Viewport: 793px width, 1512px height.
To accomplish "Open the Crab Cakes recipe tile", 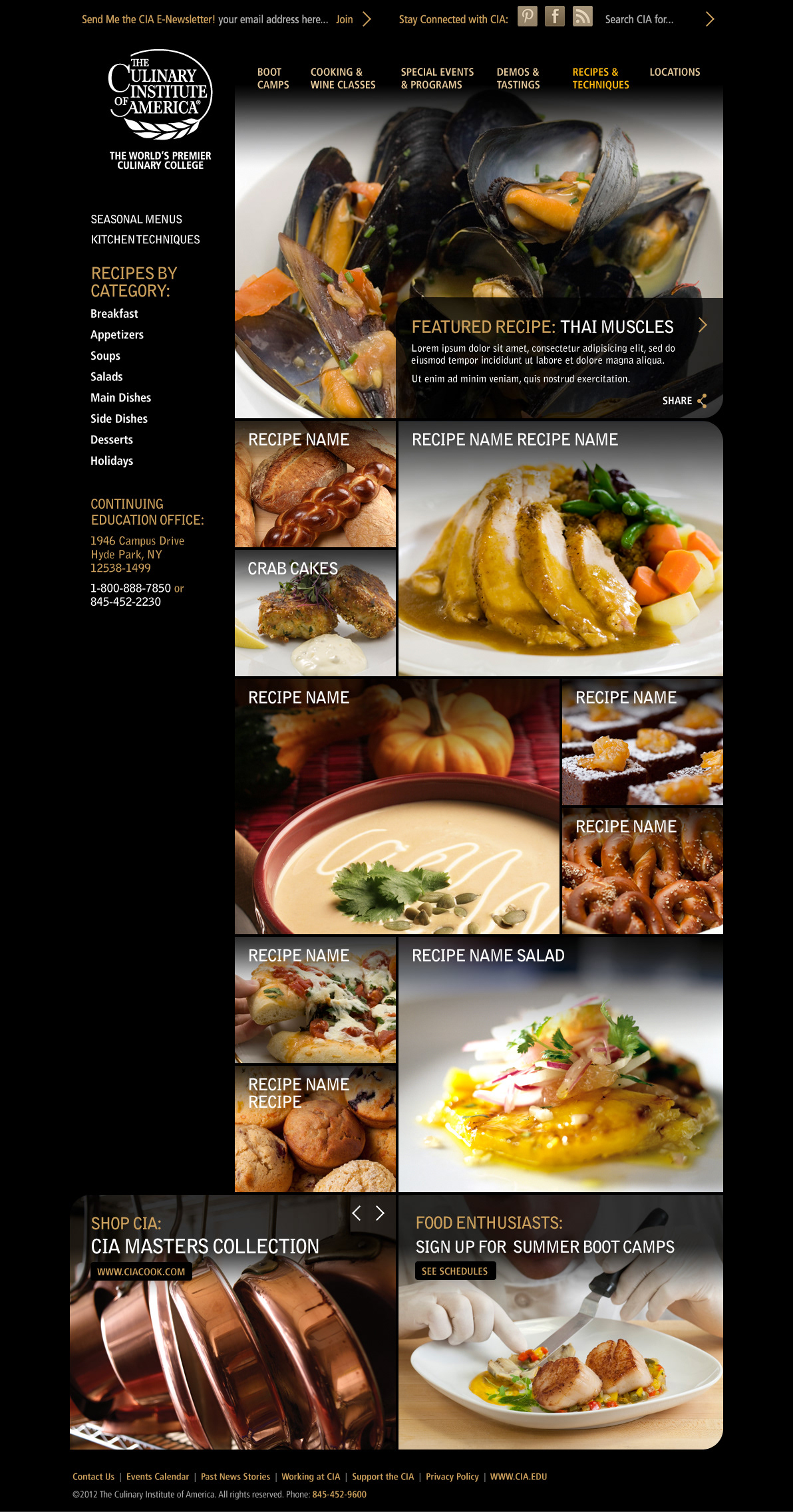I will [315, 612].
